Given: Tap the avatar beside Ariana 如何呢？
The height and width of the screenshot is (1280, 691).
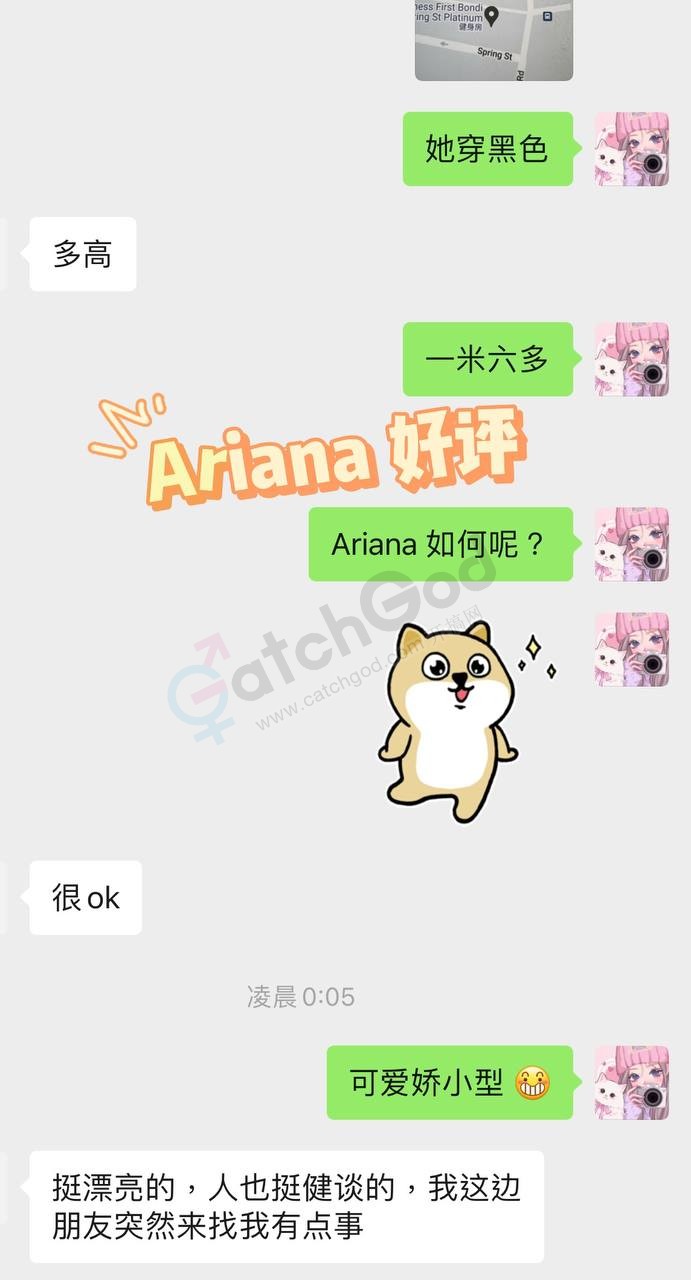Looking at the screenshot, I should (x=631, y=544).
